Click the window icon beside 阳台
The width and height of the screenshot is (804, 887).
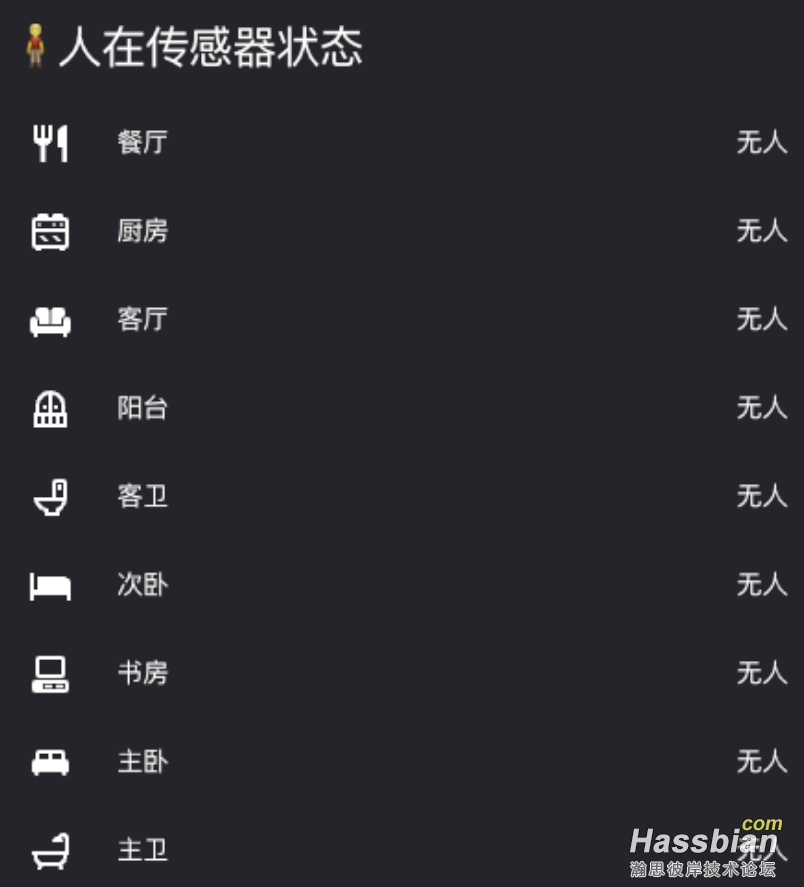pyautogui.click(x=50, y=408)
